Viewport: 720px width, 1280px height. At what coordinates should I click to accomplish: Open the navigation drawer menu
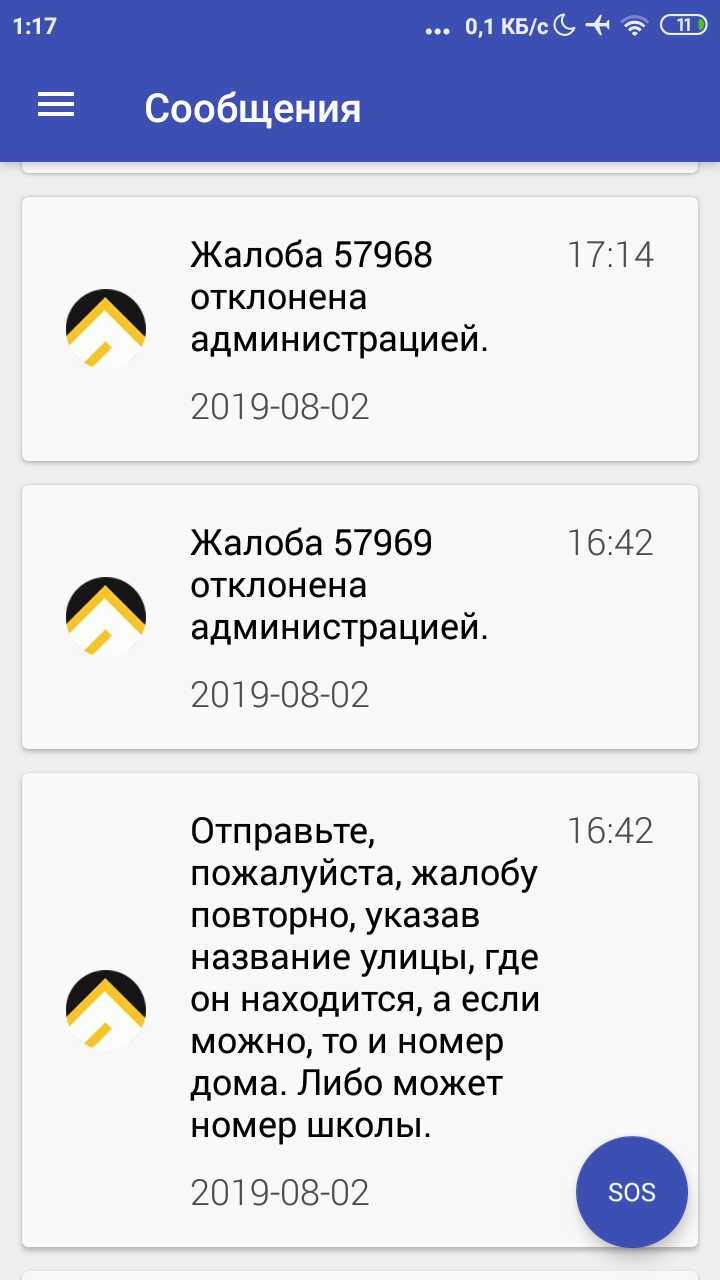pos(56,106)
